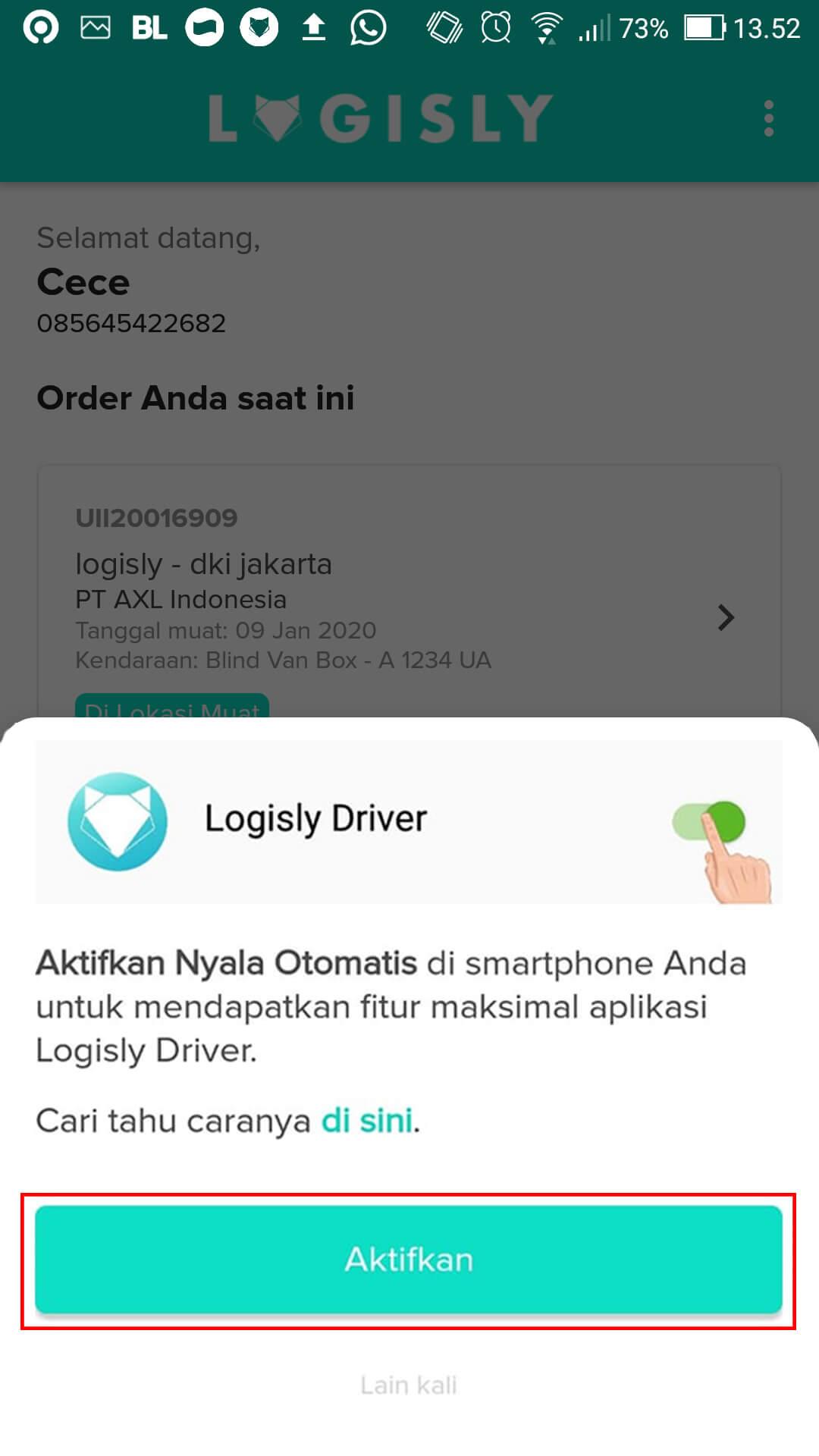Tap the Aktifkan button

[x=409, y=1260]
